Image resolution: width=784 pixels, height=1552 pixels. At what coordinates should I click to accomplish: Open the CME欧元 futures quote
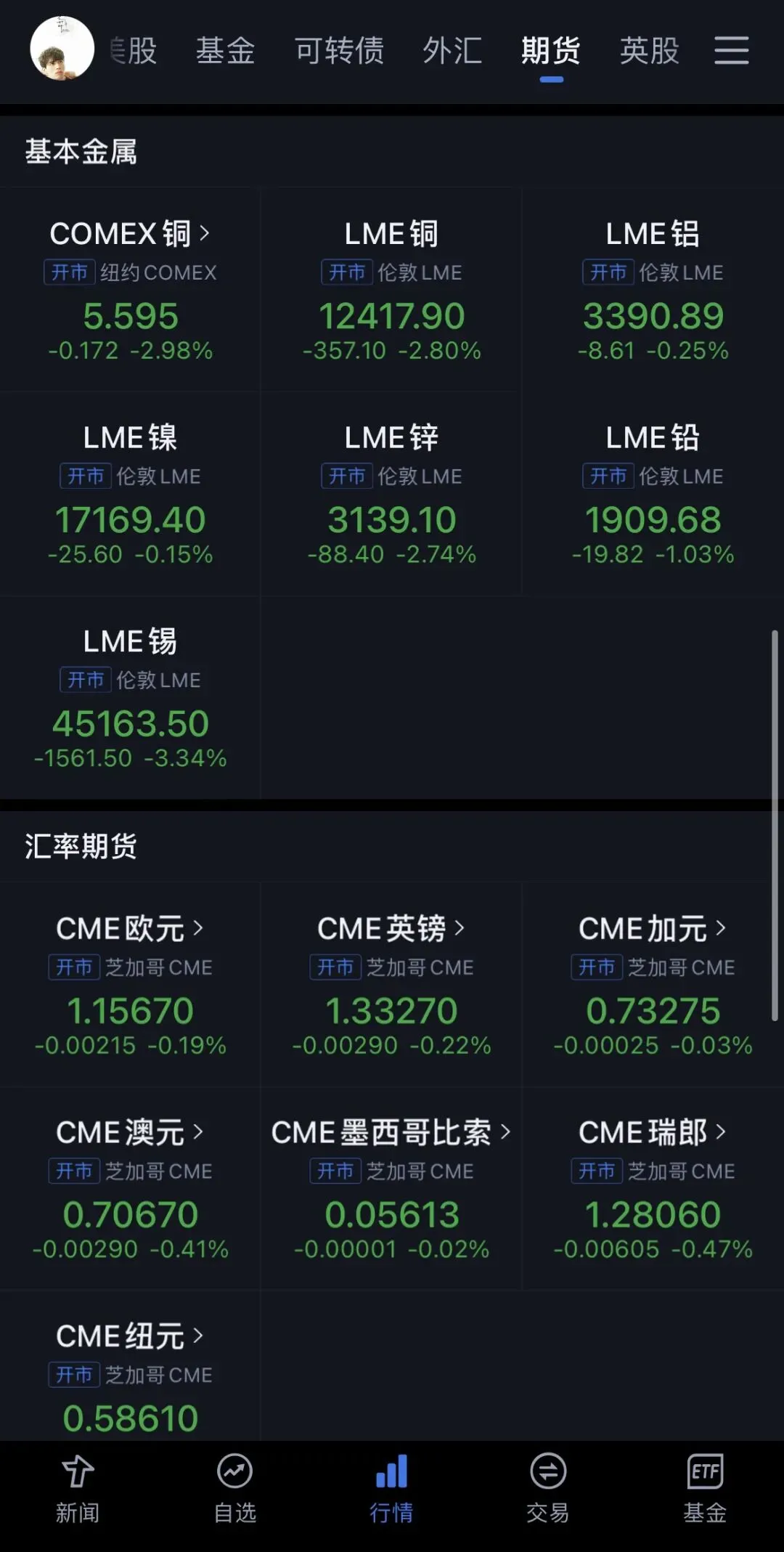click(131, 985)
